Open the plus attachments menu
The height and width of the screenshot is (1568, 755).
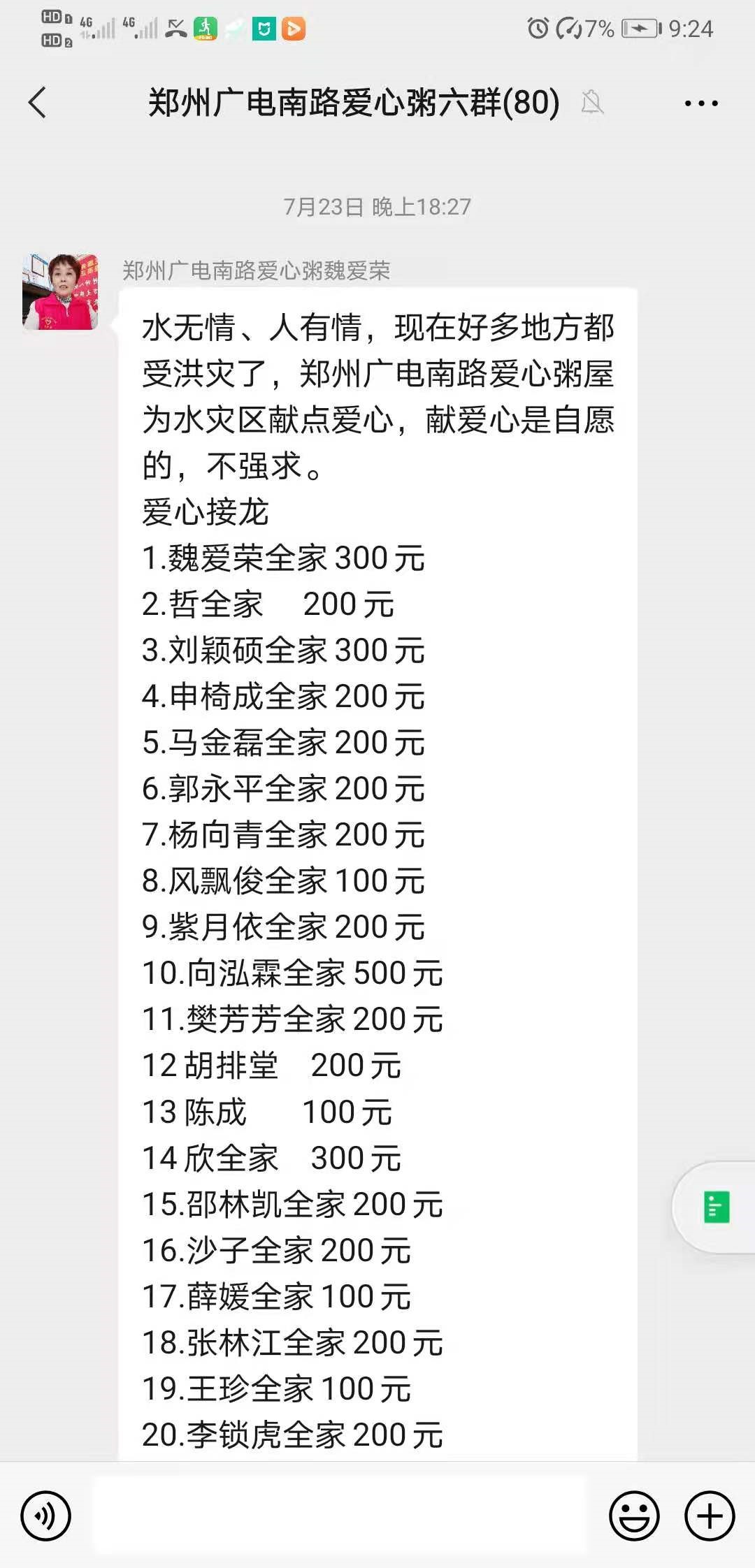pos(710,1516)
